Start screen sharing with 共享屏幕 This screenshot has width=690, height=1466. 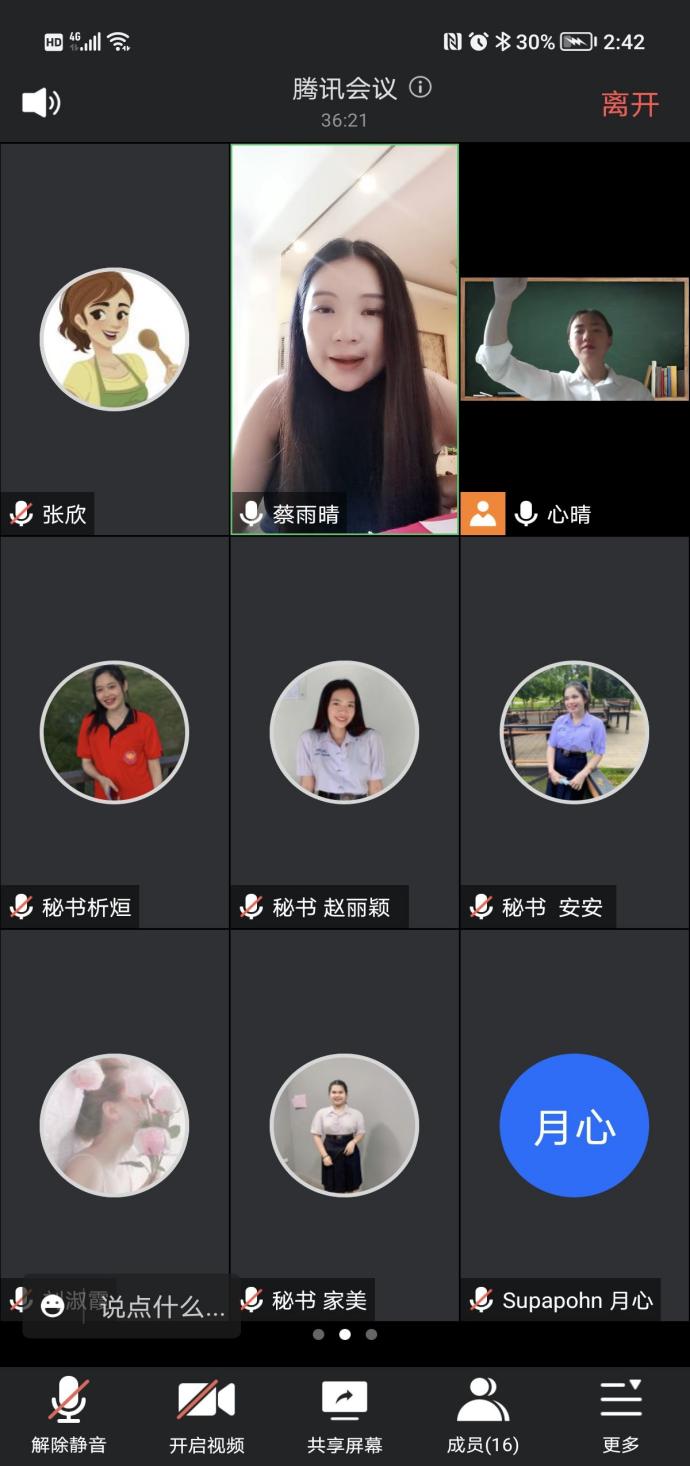pos(344,1414)
